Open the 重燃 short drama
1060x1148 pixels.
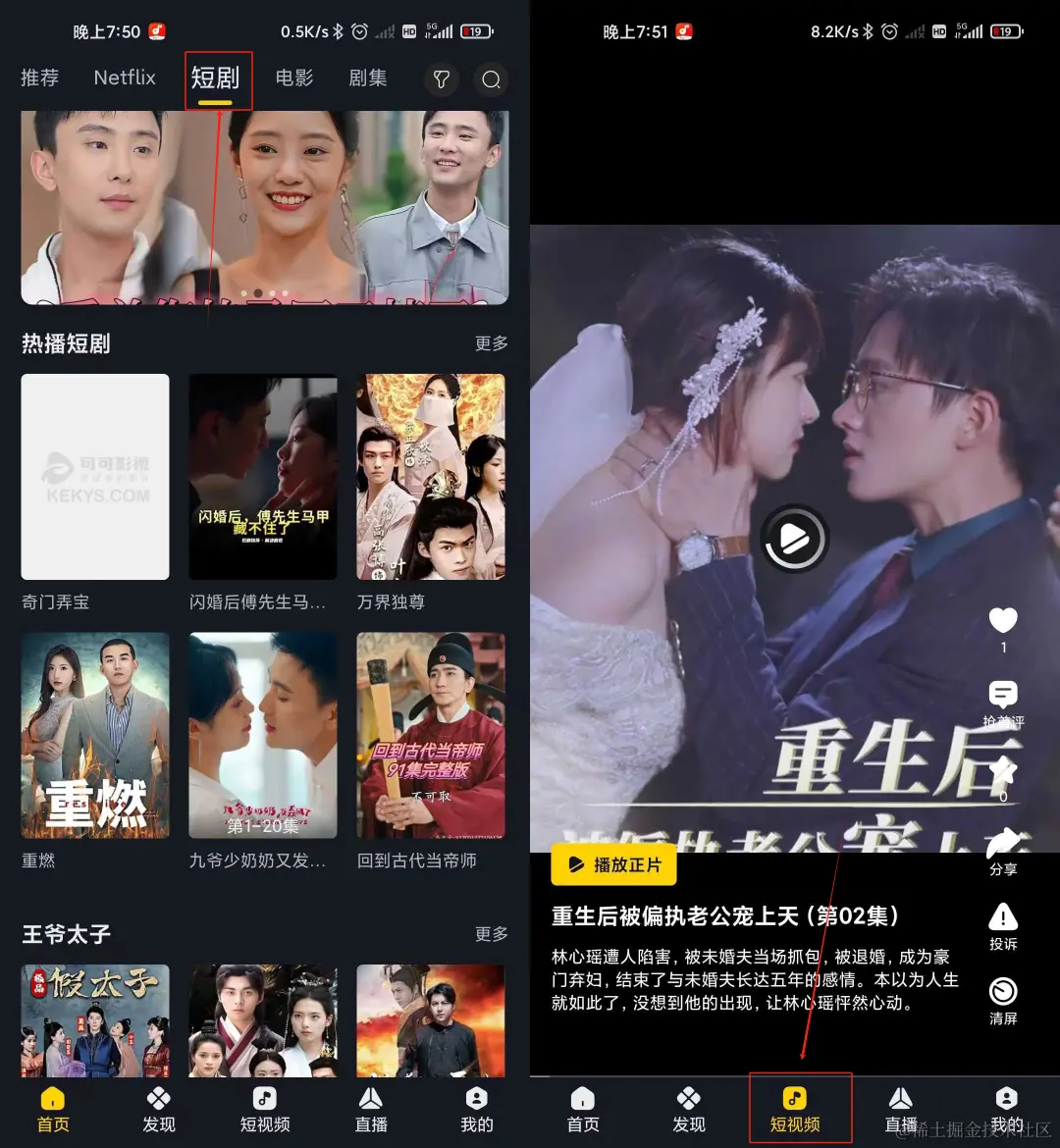tap(95, 735)
